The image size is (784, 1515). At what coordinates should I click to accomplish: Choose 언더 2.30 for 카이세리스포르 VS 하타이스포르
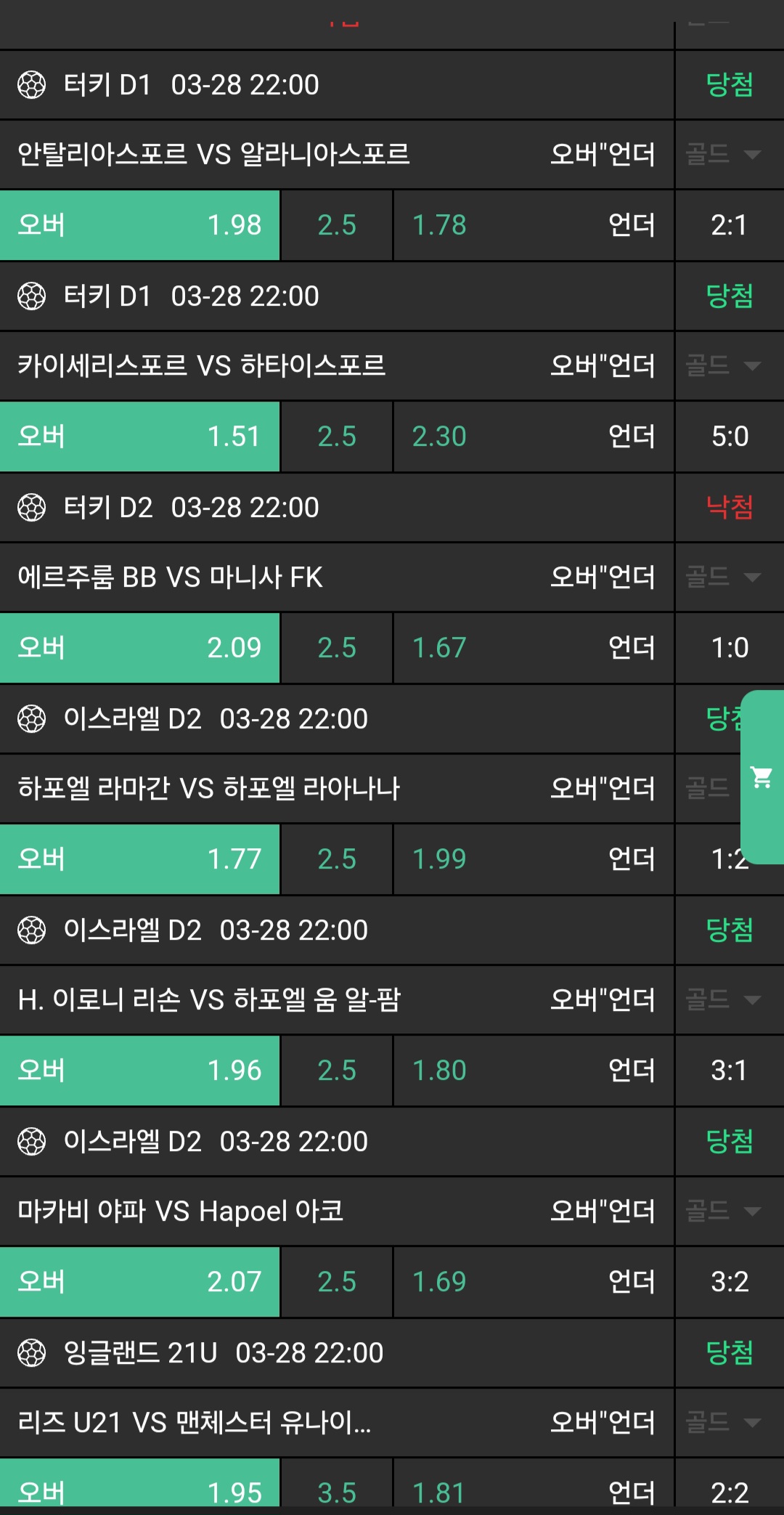pyautogui.click(x=534, y=436)
